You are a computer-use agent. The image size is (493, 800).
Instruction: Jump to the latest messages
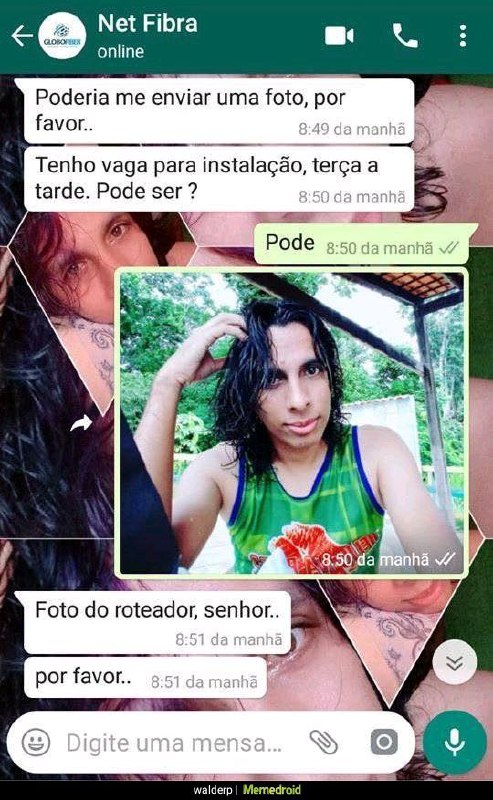454,662
